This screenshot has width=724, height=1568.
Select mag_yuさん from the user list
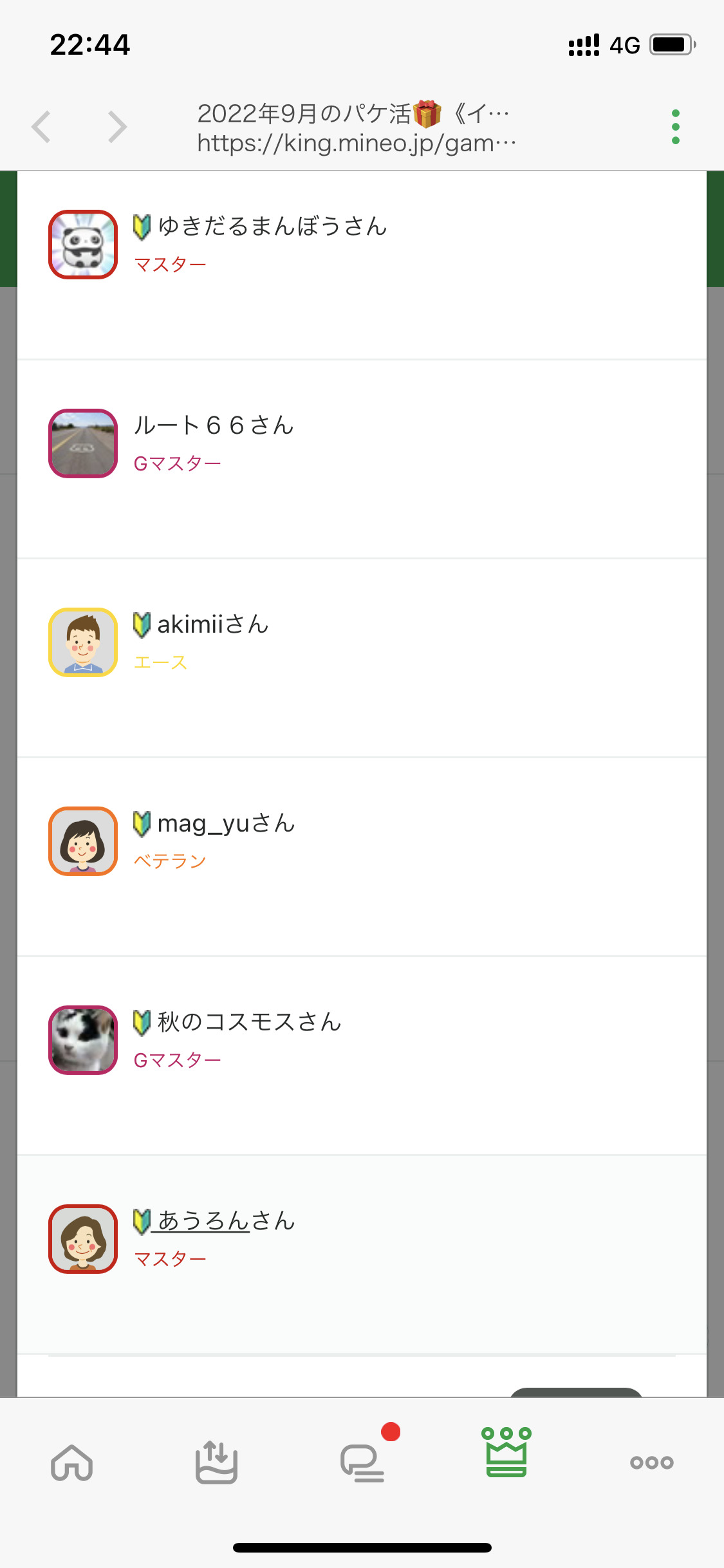click(225, 823)
